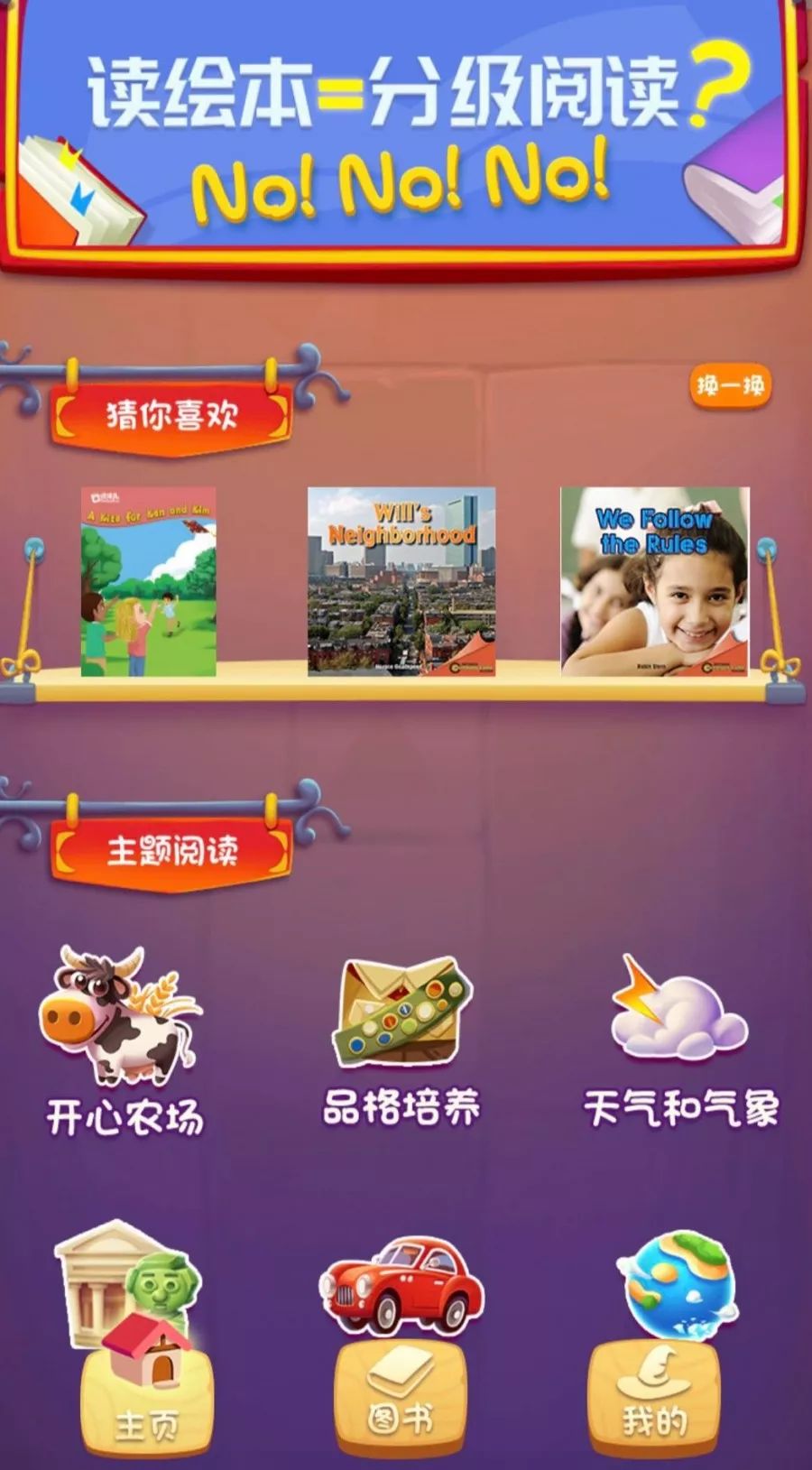
Task: Open the book We Follow the Rules
Action: click(x=655, y=582)
